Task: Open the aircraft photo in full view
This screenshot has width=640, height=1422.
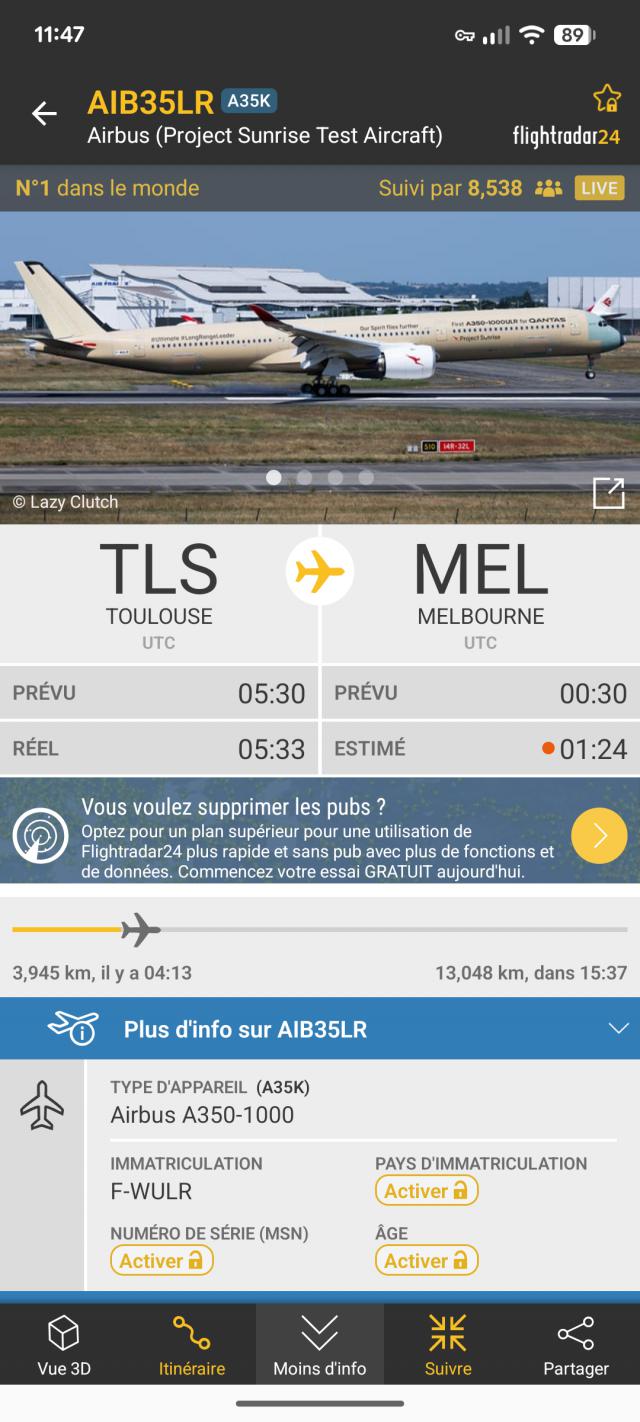Action: [608, 493]
